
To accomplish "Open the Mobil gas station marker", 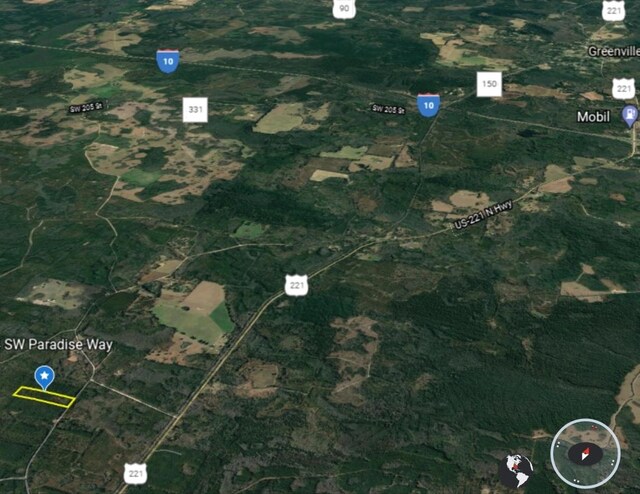I will 629,117.
